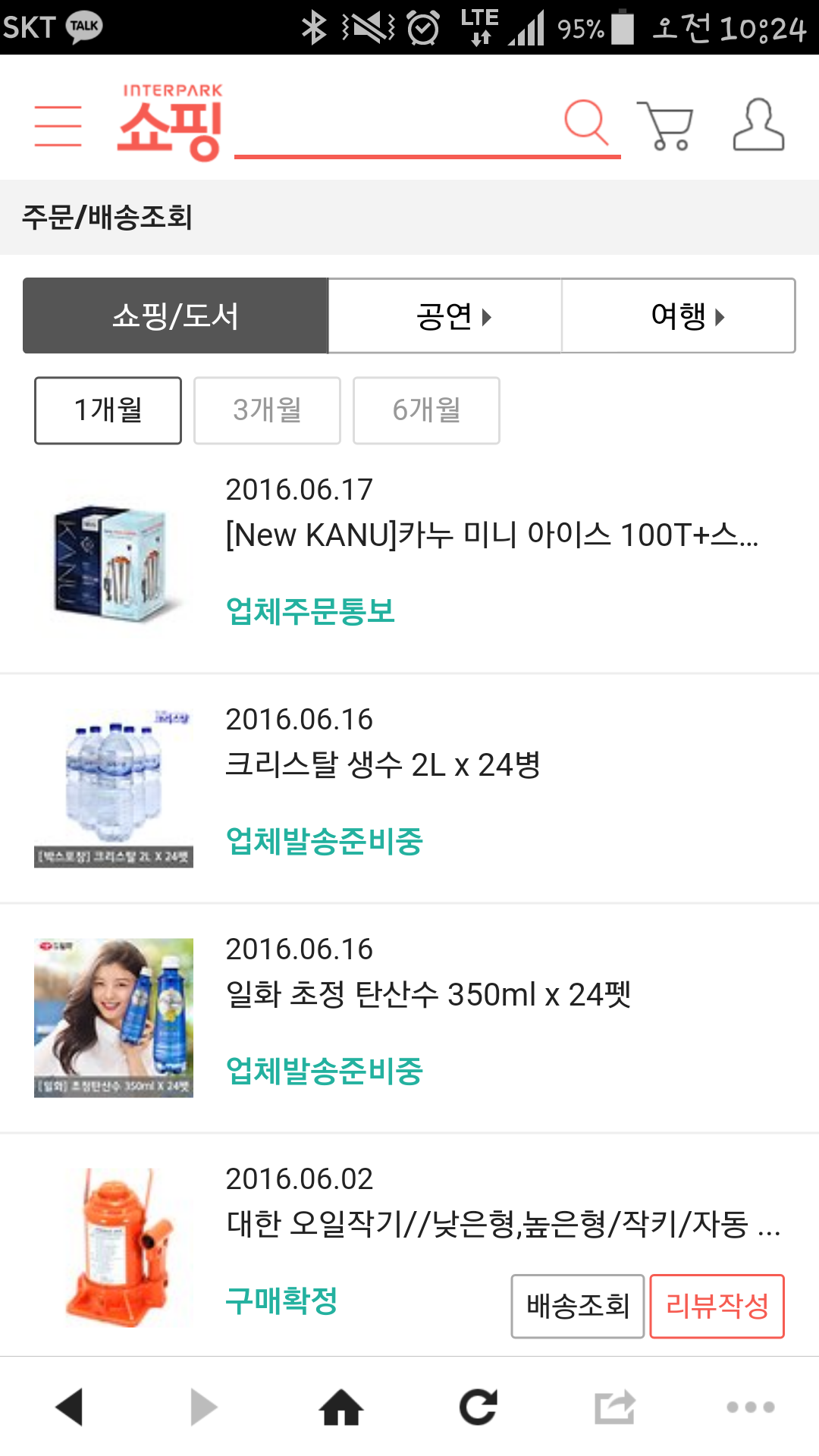The image size is (819, 1456).
Task: Open the New KANU 카누 미니 order
Action: pos(491,535)
